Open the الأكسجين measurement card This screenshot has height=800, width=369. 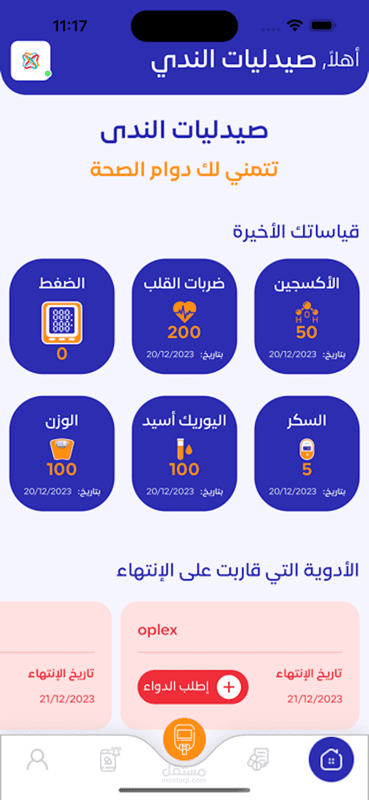tap(307, 316)
